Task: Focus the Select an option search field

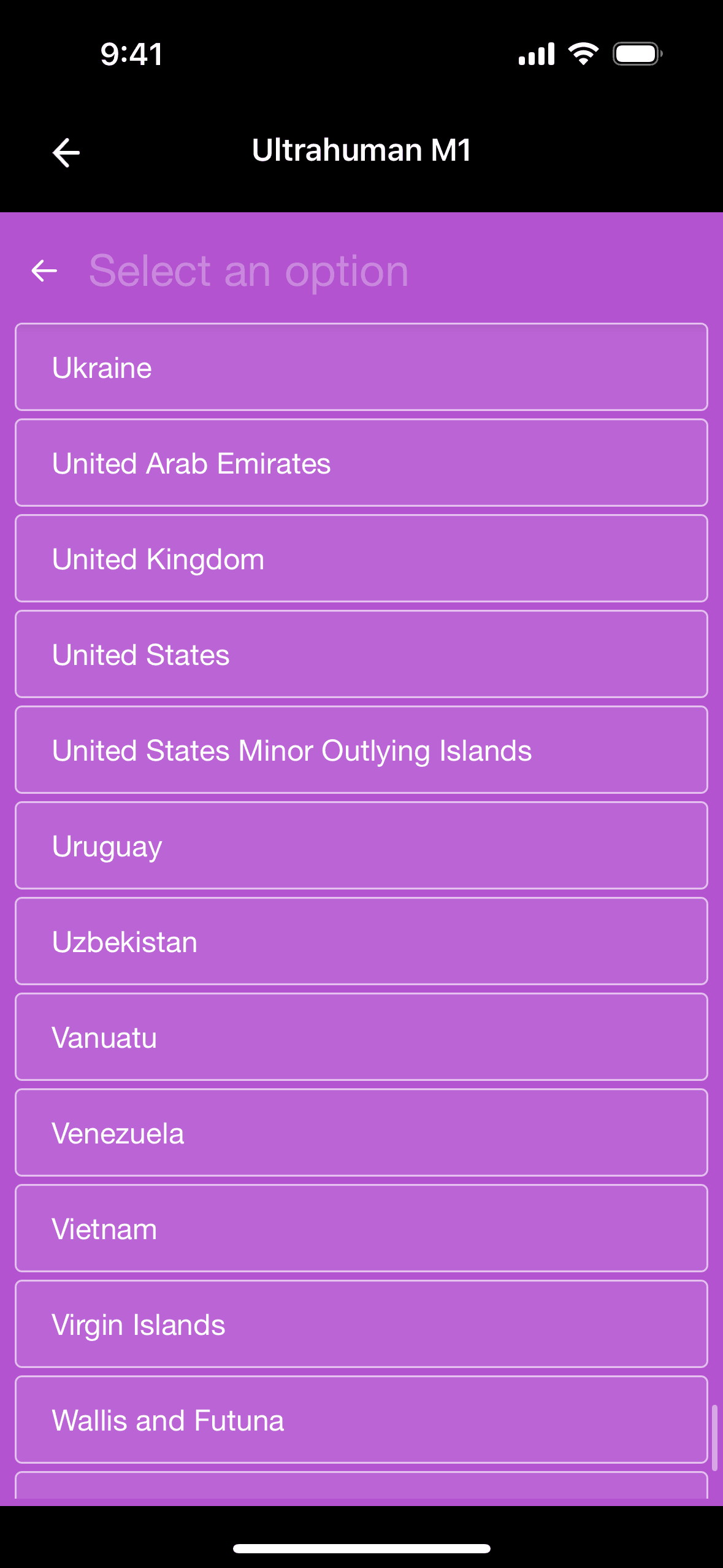Action: click(x=368, y=271)
